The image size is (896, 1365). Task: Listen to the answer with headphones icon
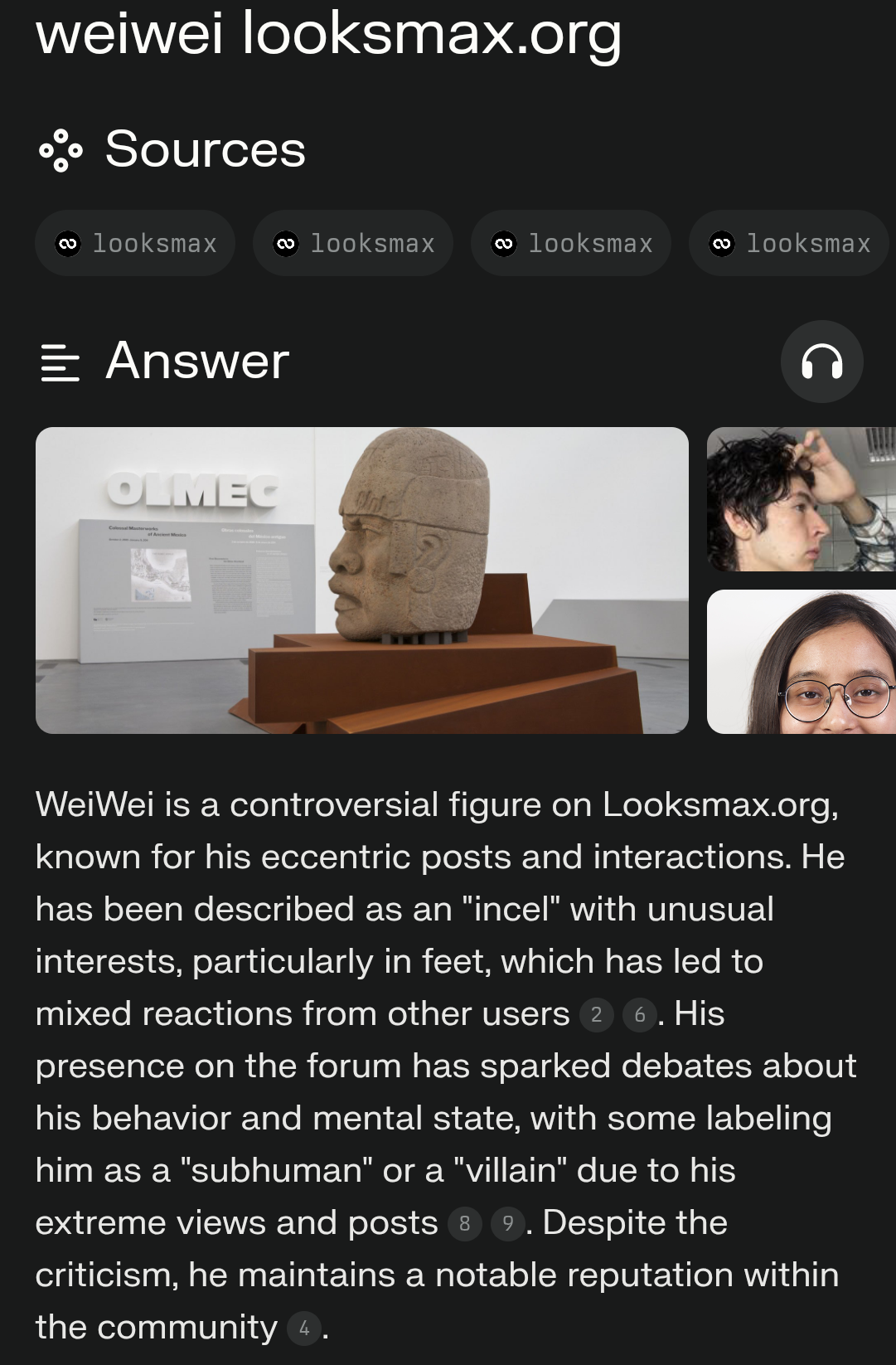pyautogui.click(x=821, y=362)
